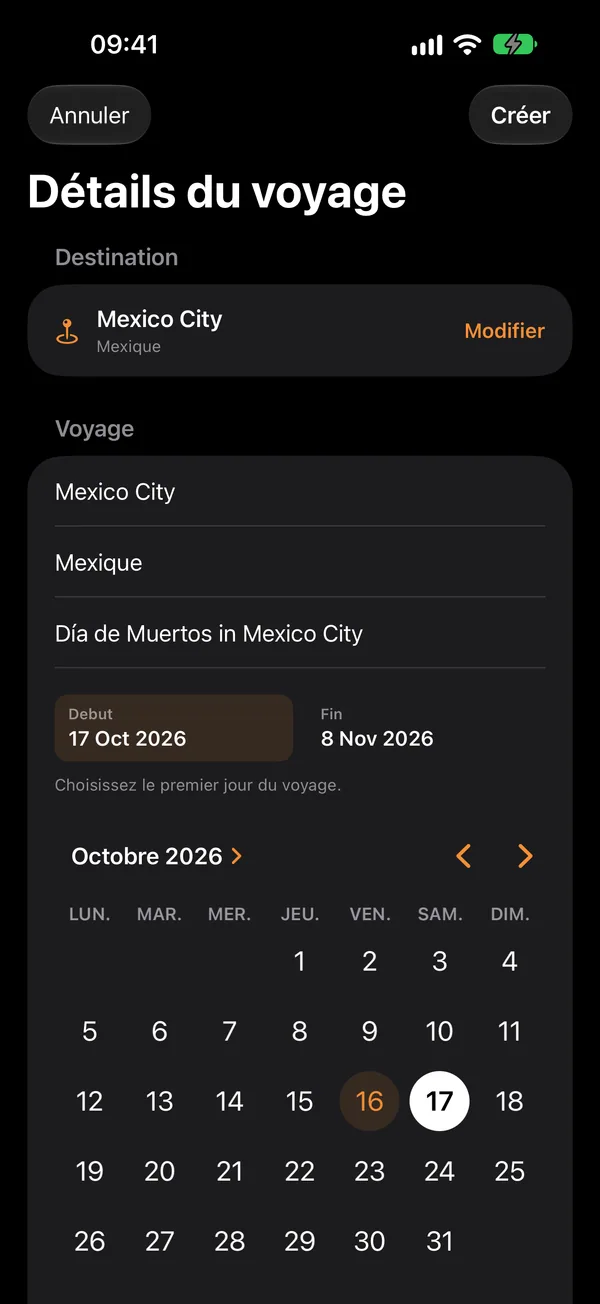The image size is (600, 1304).
Task: Choose October 11 in the calendar
Action: (x=510, y=1031)
